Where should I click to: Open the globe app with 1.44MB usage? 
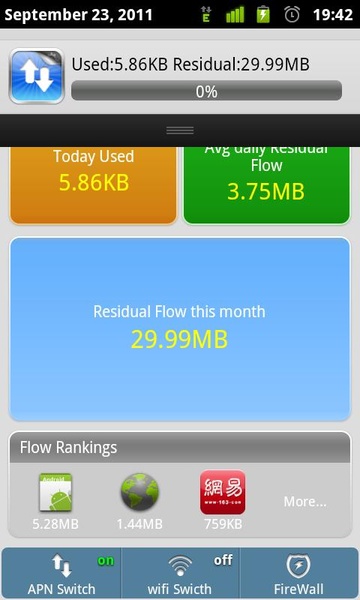[140, 501]
